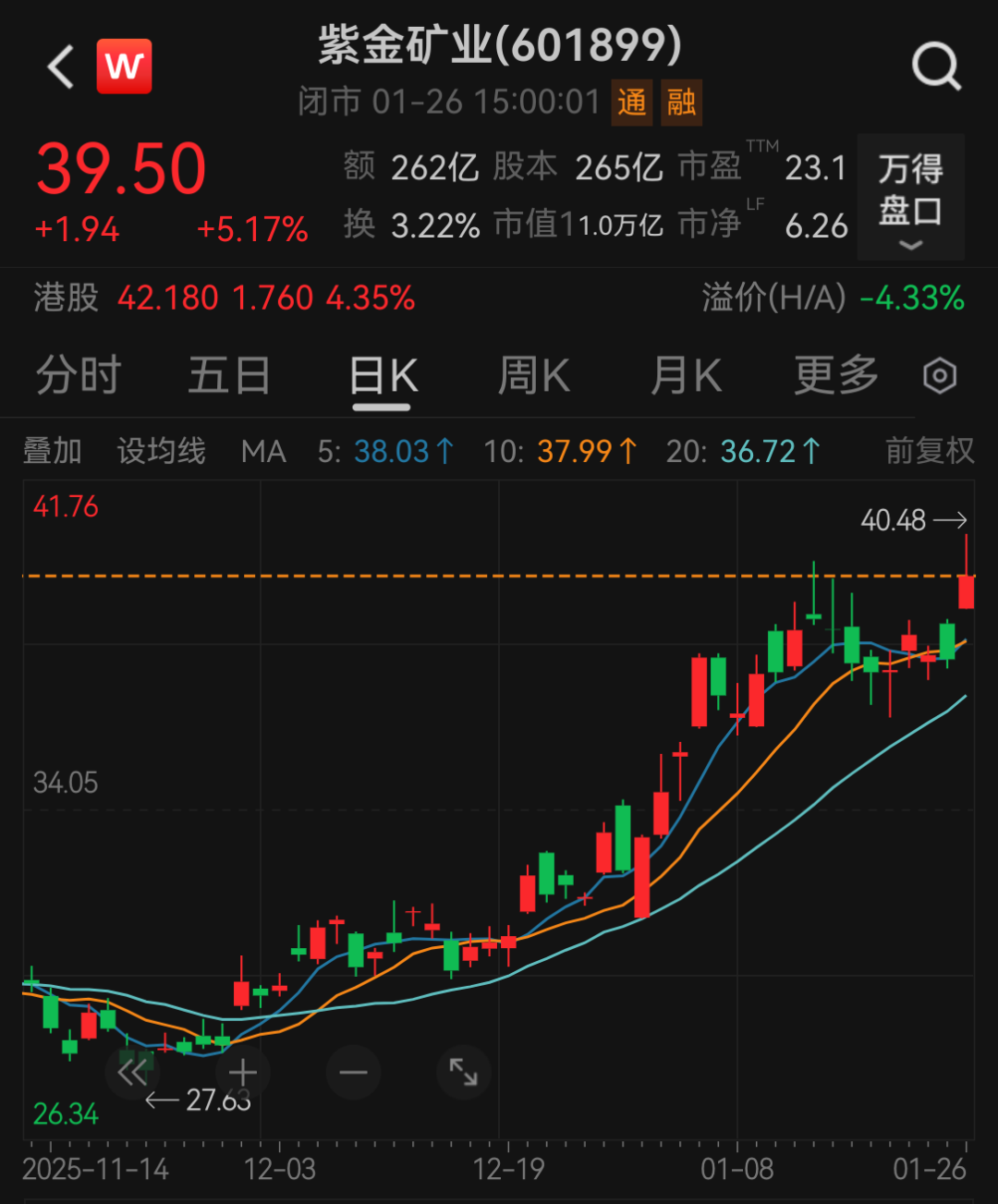Switch to the 五日 chart tab
The width and height of the screenshot is (998, 1204).
[229, 376]
